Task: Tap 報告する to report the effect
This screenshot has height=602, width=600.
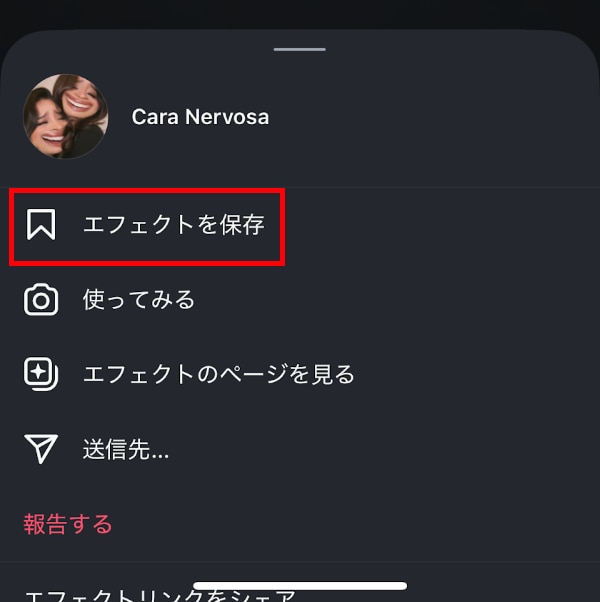Action: coord(67,524)
